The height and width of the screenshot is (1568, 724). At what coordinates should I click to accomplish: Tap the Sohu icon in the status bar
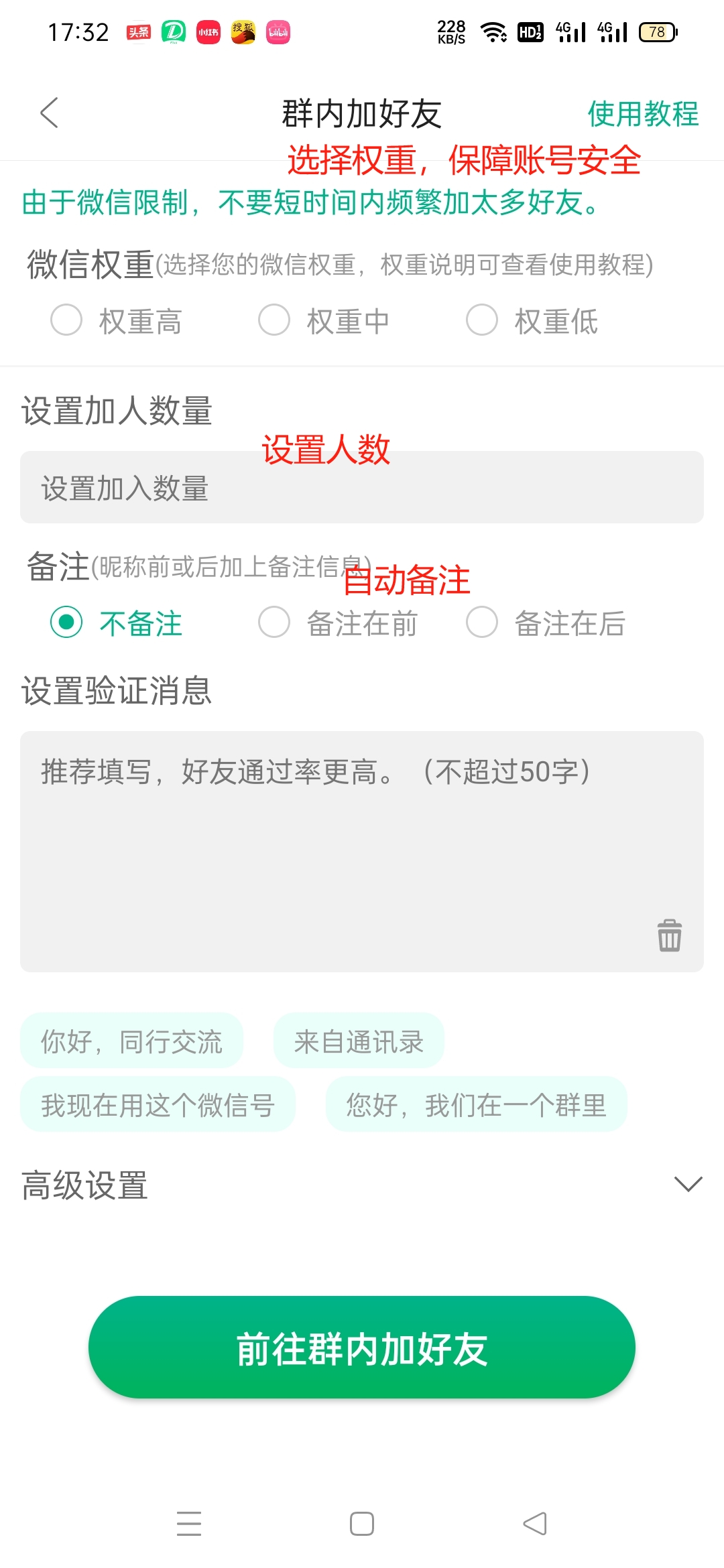point(243,31)
